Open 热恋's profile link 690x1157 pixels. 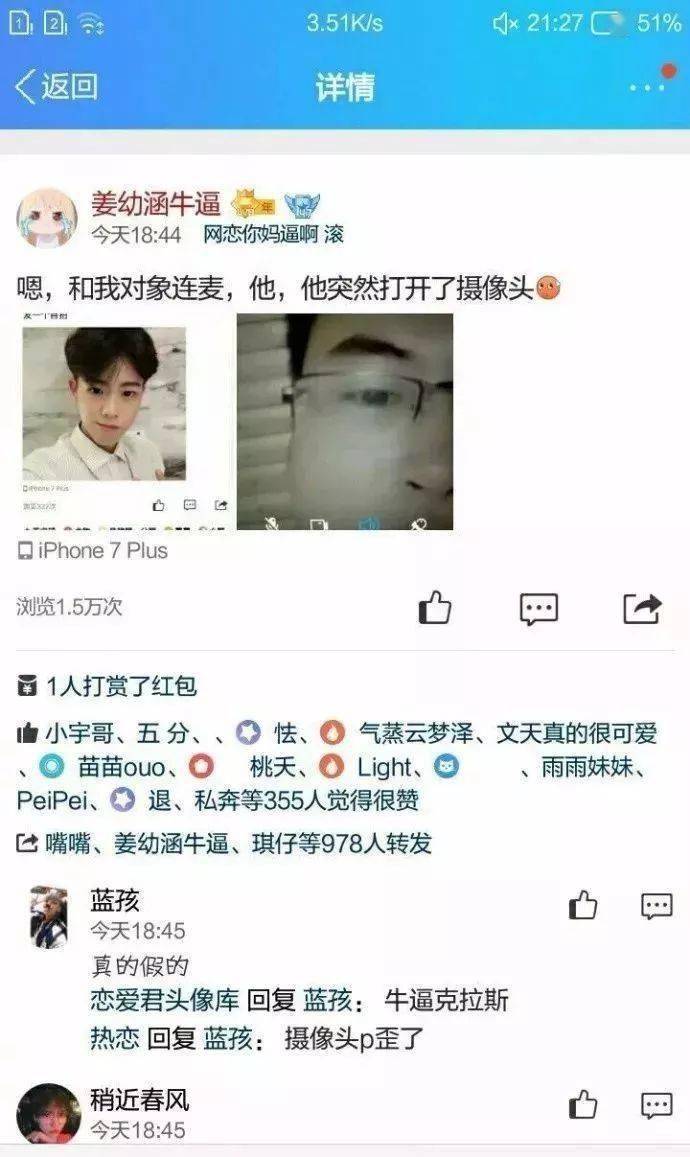click(114, 1038)
